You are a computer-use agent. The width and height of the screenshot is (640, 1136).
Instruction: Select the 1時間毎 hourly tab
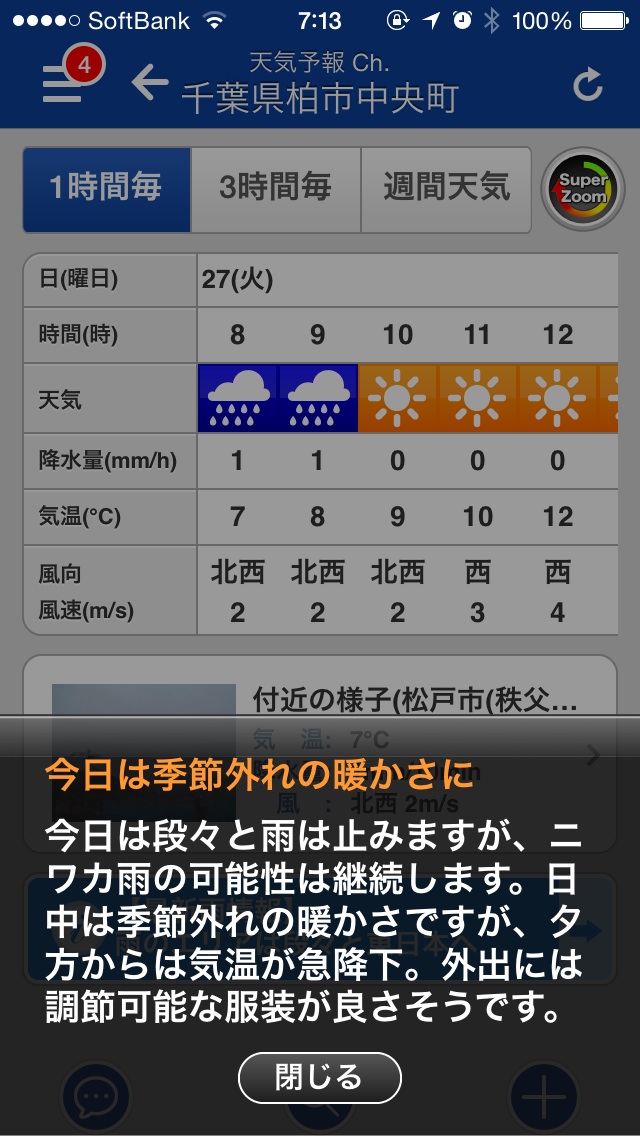click(106, 189)
